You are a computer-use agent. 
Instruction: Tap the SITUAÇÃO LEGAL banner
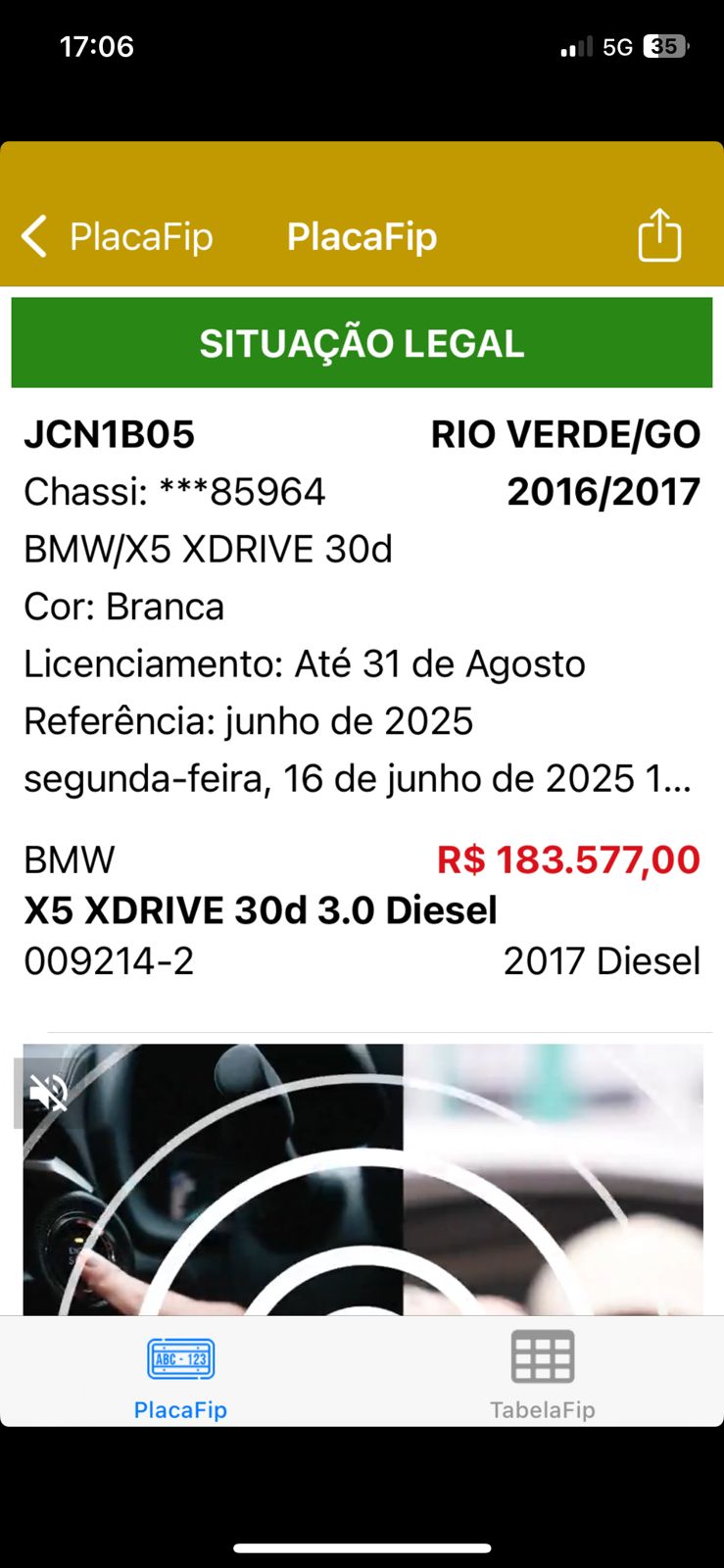tap(362, 342)
